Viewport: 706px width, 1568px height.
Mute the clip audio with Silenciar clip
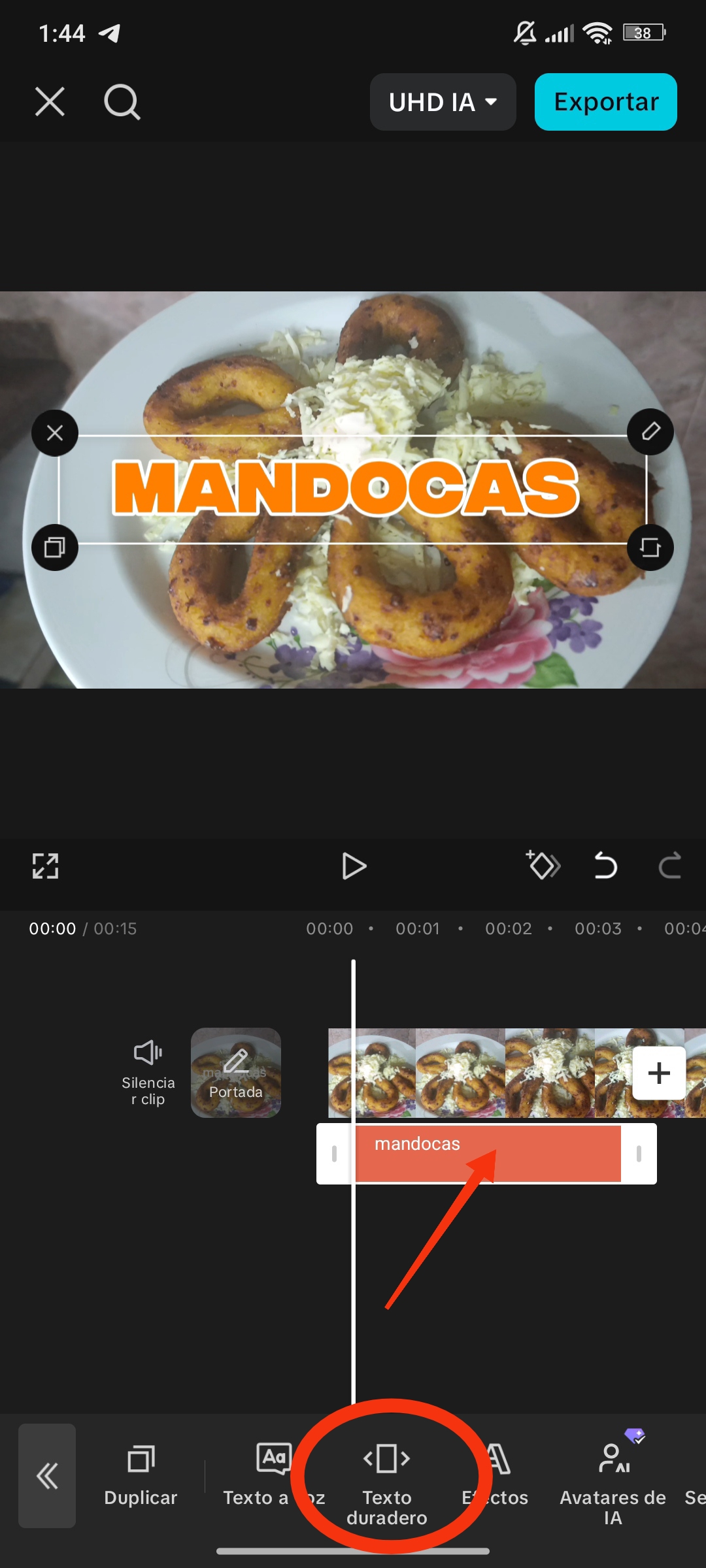click(x=148, y=1071)
